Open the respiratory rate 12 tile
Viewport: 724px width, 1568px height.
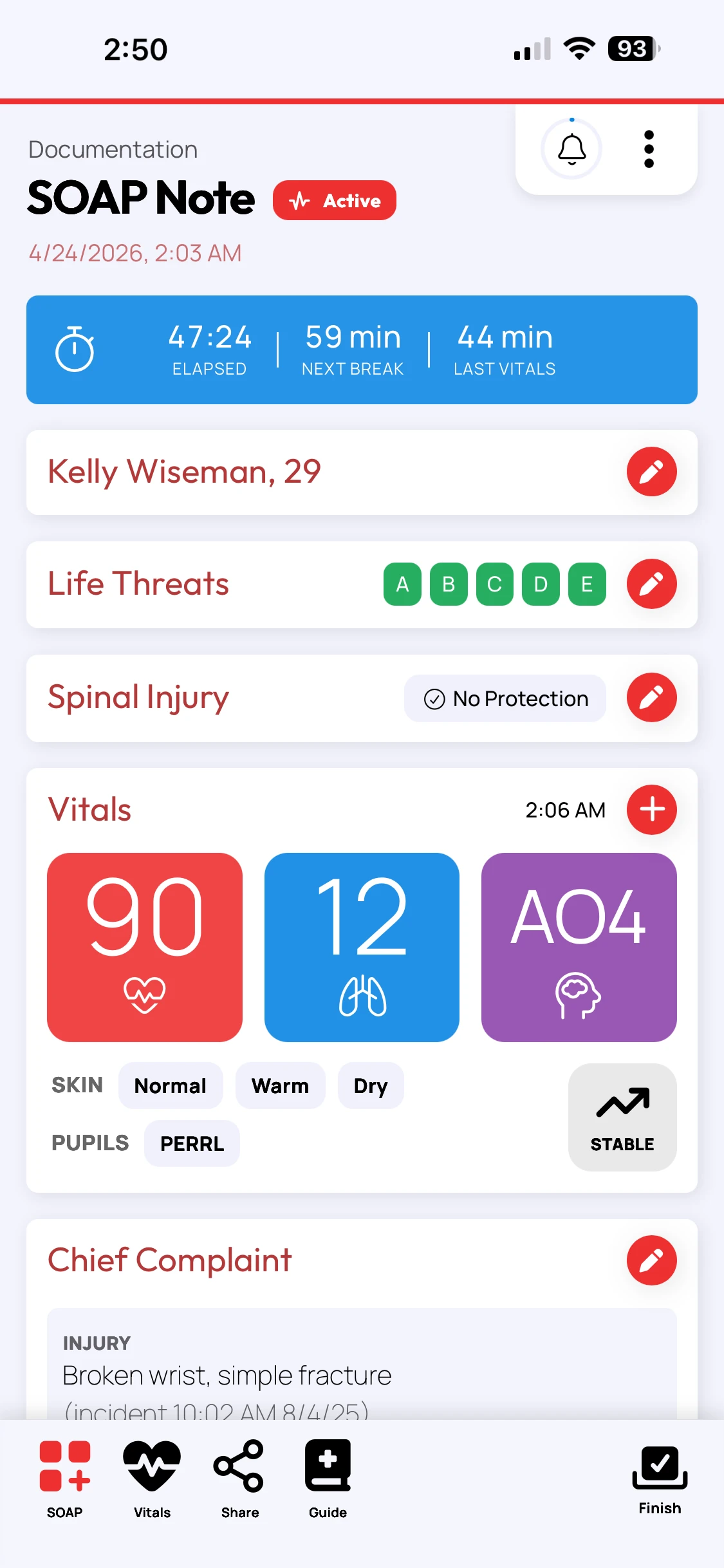coord(362,947)
